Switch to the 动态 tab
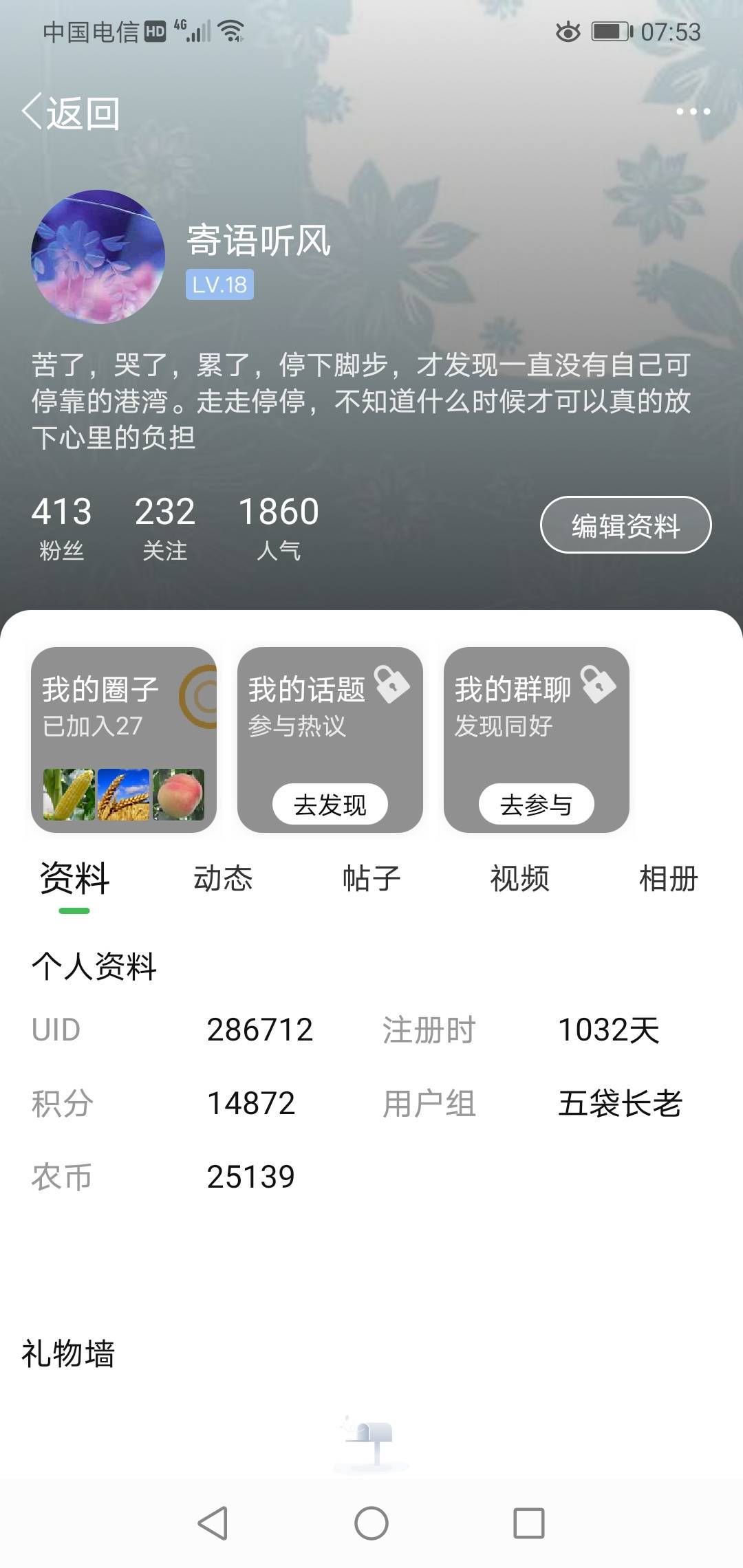 click(x=223, y=879)
